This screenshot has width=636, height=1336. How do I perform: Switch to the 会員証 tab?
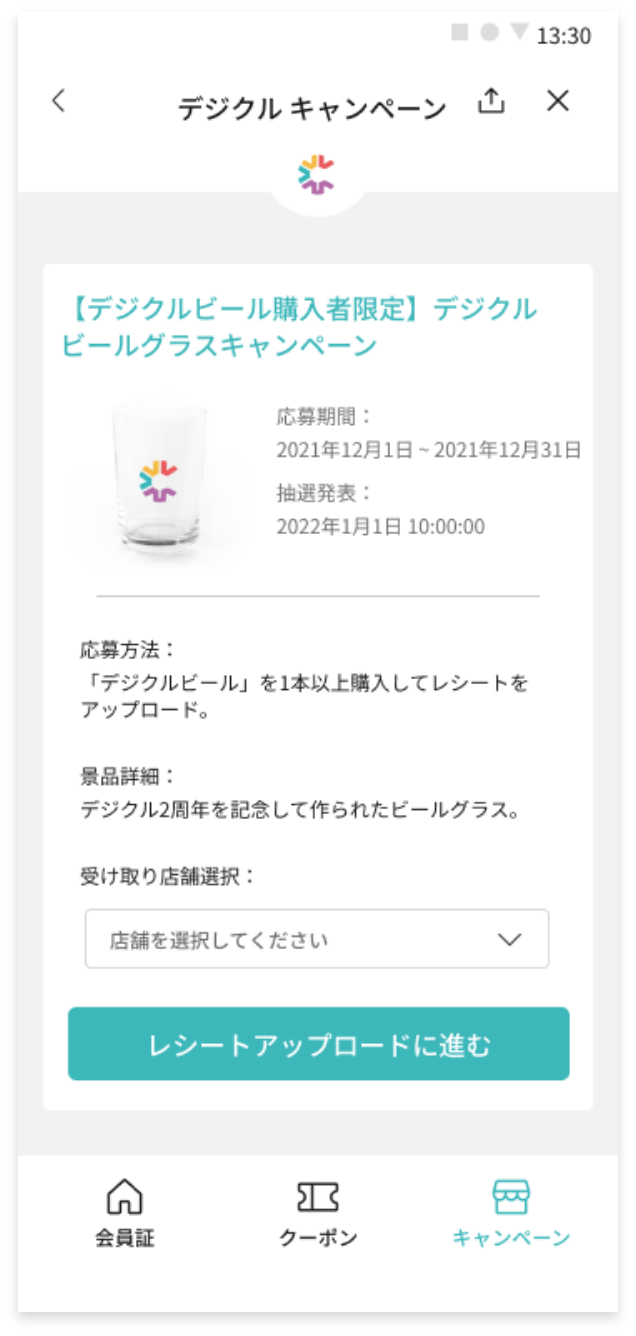[x=125, y=1213]
